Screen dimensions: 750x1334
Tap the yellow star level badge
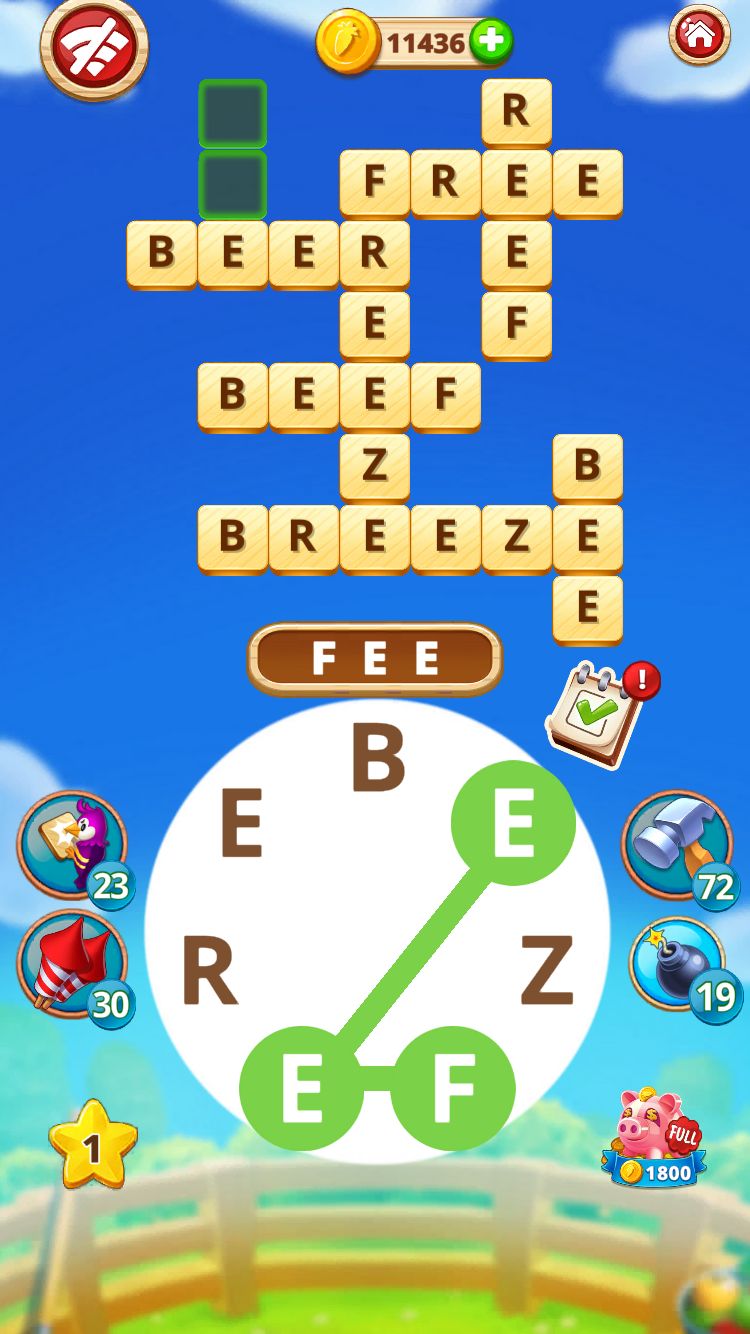click(x=92, y=1146)
